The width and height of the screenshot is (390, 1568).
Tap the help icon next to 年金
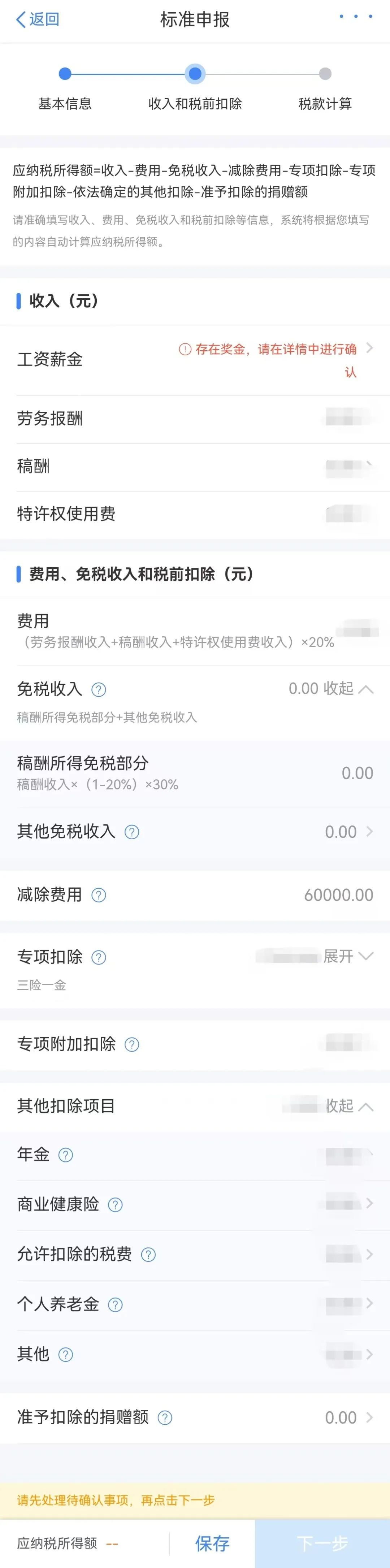coord(66,1155)
